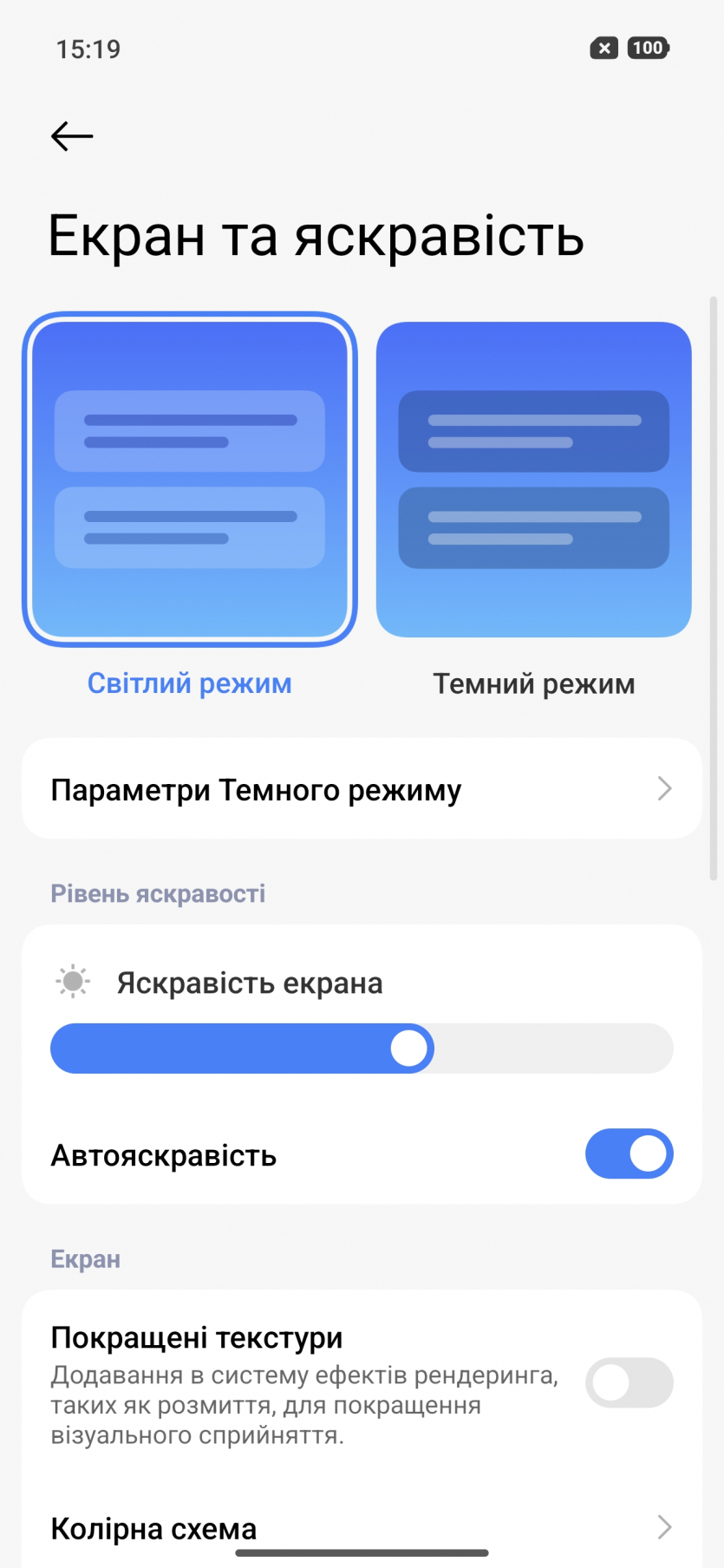This screenshot has height=1568, width=724.
Task: Select the Світлий режим theme card
Action: [x=189, y=480]
